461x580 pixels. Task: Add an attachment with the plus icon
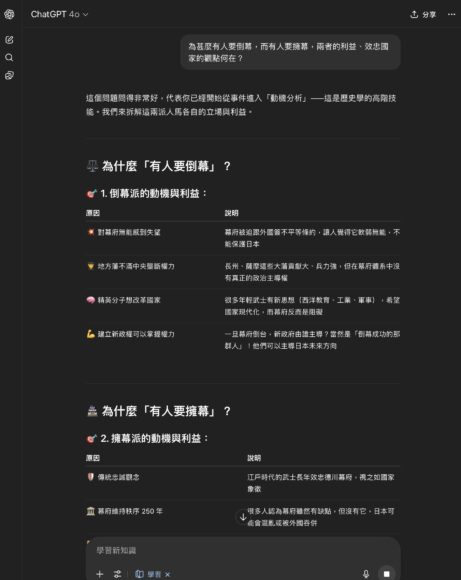coord(100,574)
